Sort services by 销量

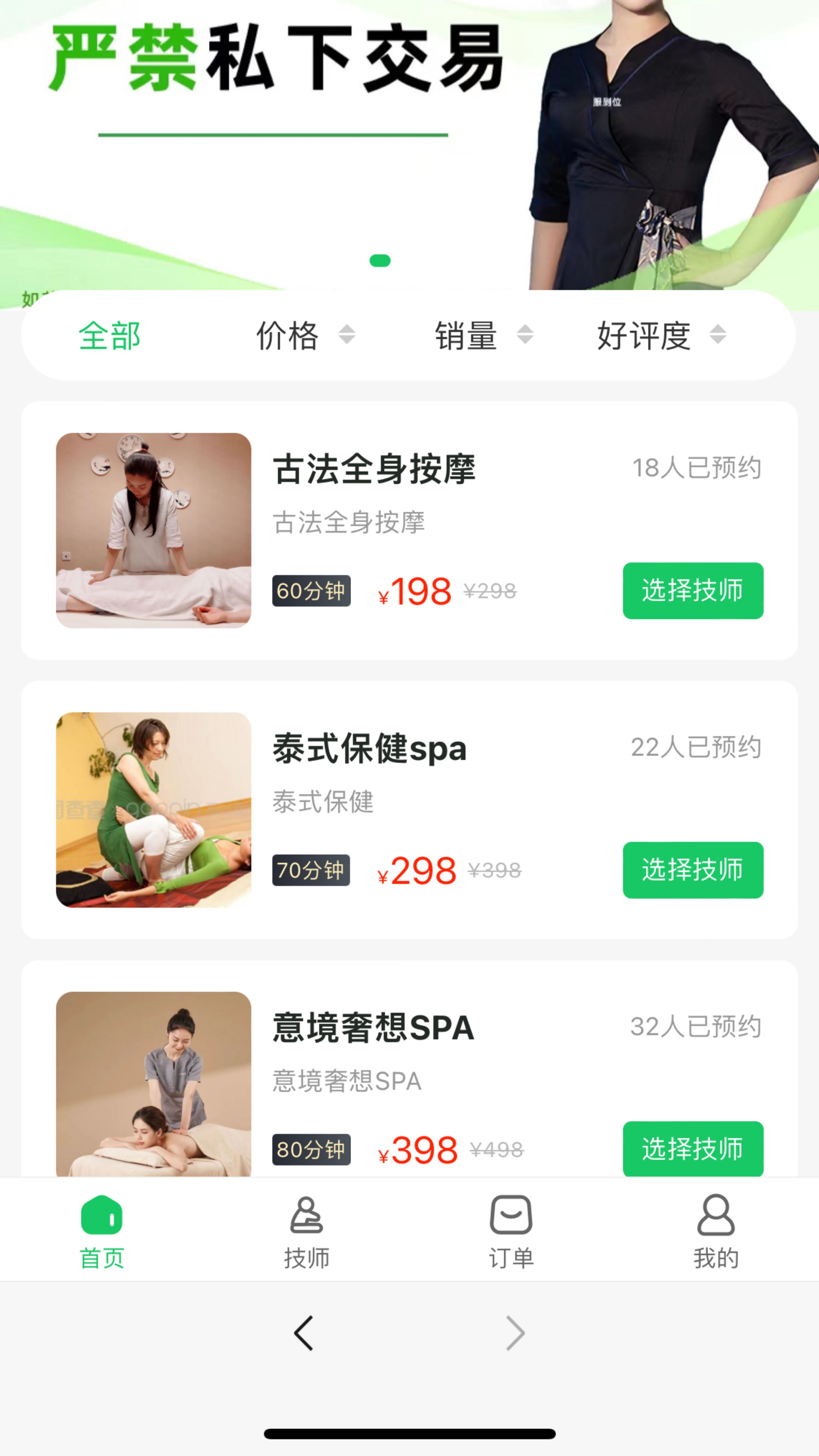point(484,335)
